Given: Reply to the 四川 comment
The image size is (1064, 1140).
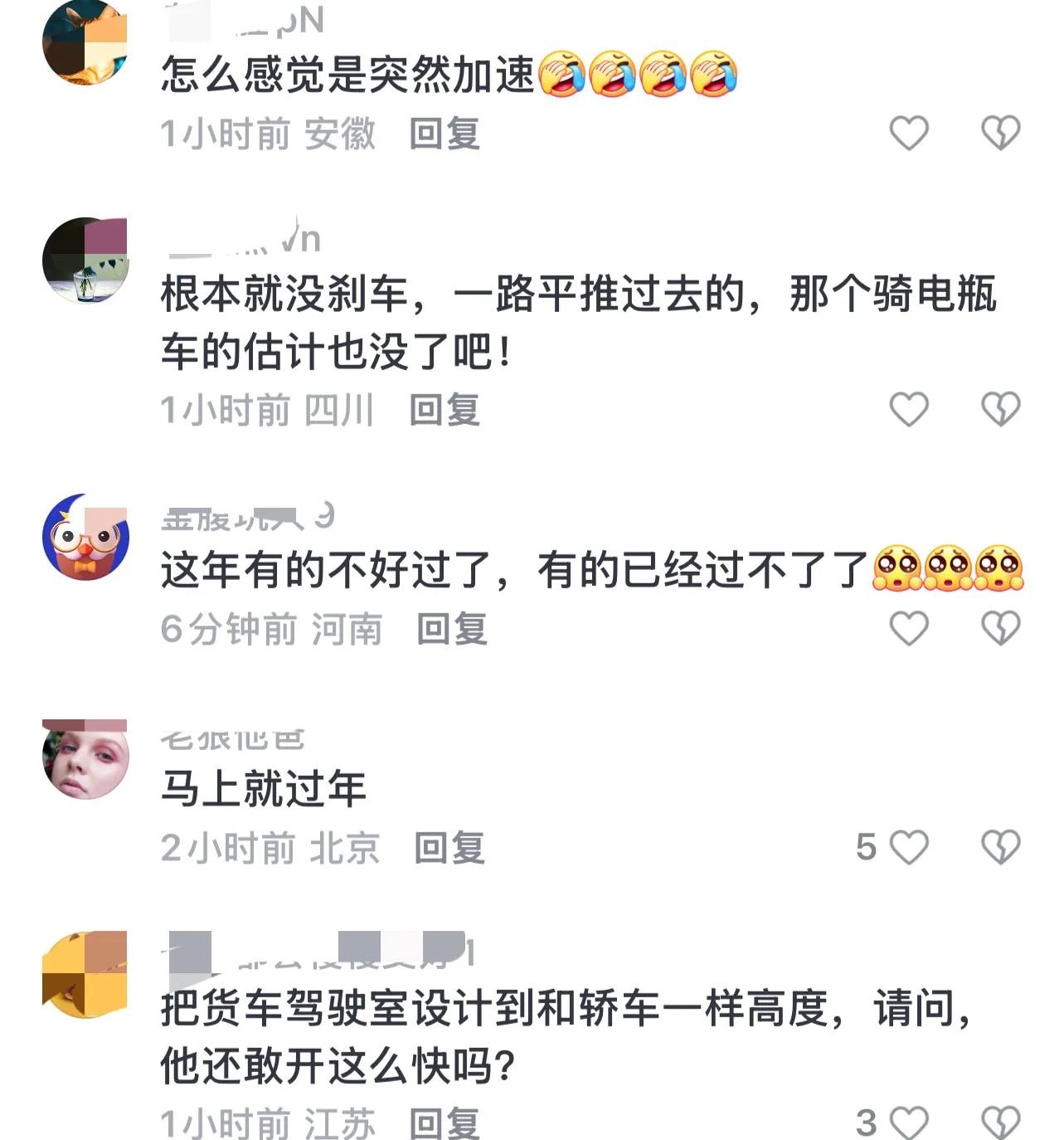Looking at the screenshot, I should pyautogui.click(x=445, y=410).
